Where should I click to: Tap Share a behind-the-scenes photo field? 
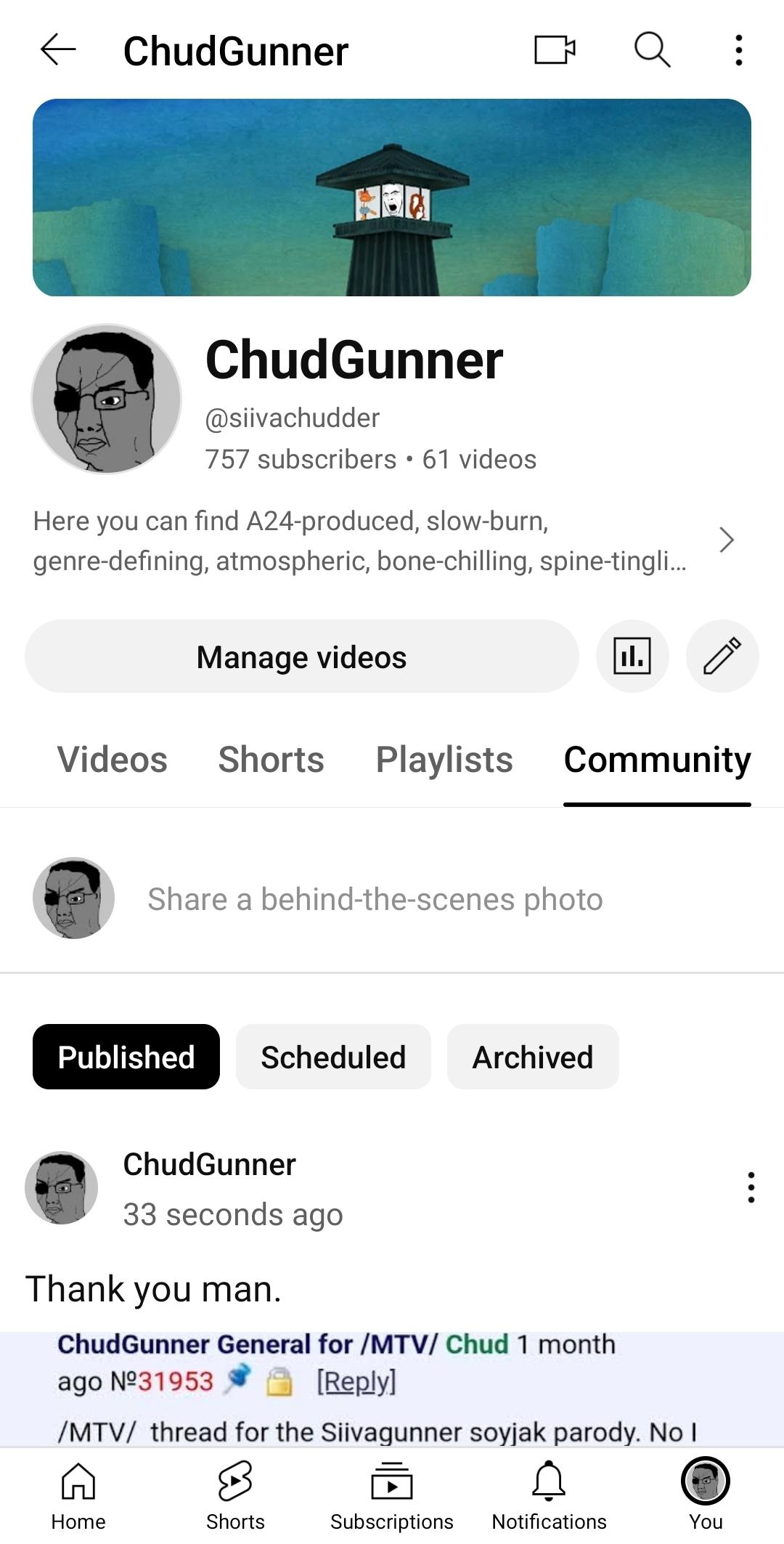[x=375, y=899]
